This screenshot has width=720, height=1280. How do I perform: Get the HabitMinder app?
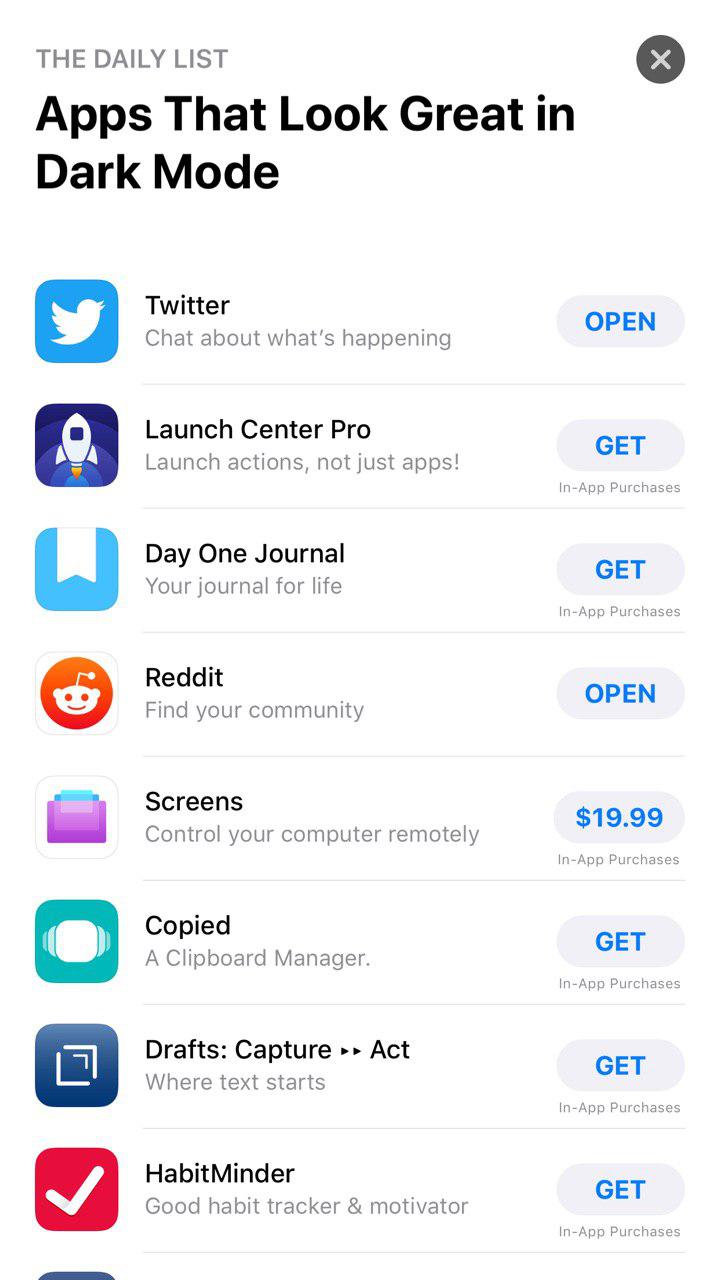click(620, 1190)
